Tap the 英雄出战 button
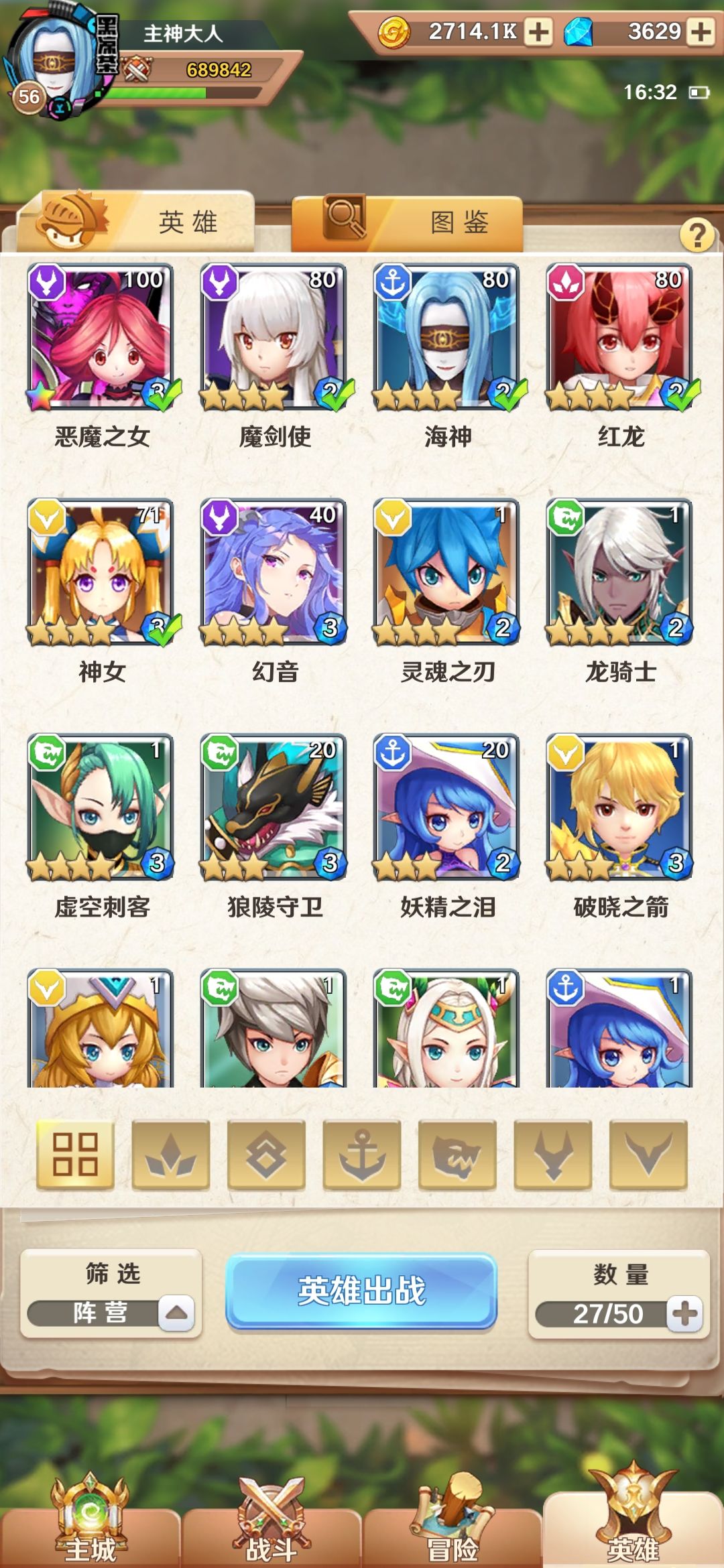724x1568 pixels. [x=361, y=1291]
